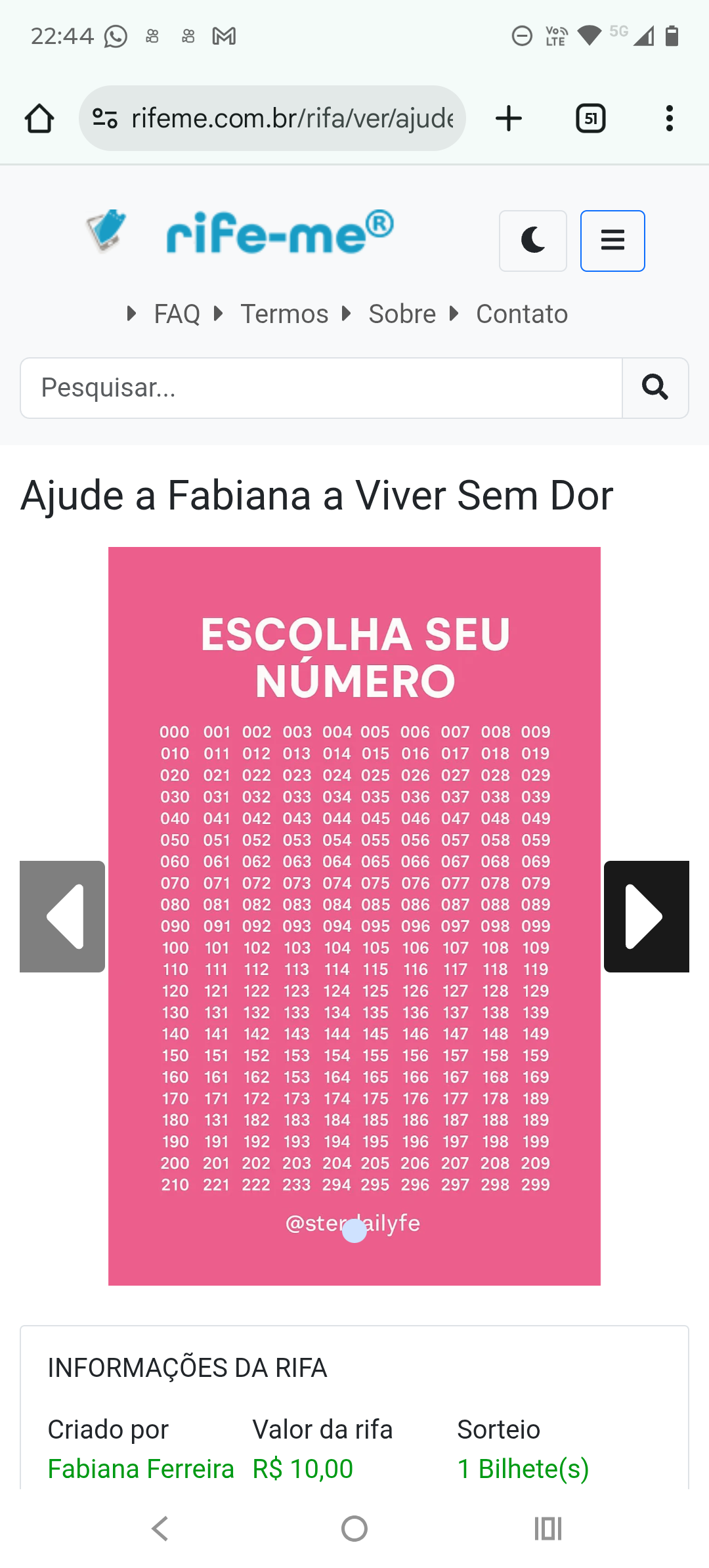Tap the magnifying glass to search
The width and height of the screenshot is (709, 1568).
coord(655,388)
